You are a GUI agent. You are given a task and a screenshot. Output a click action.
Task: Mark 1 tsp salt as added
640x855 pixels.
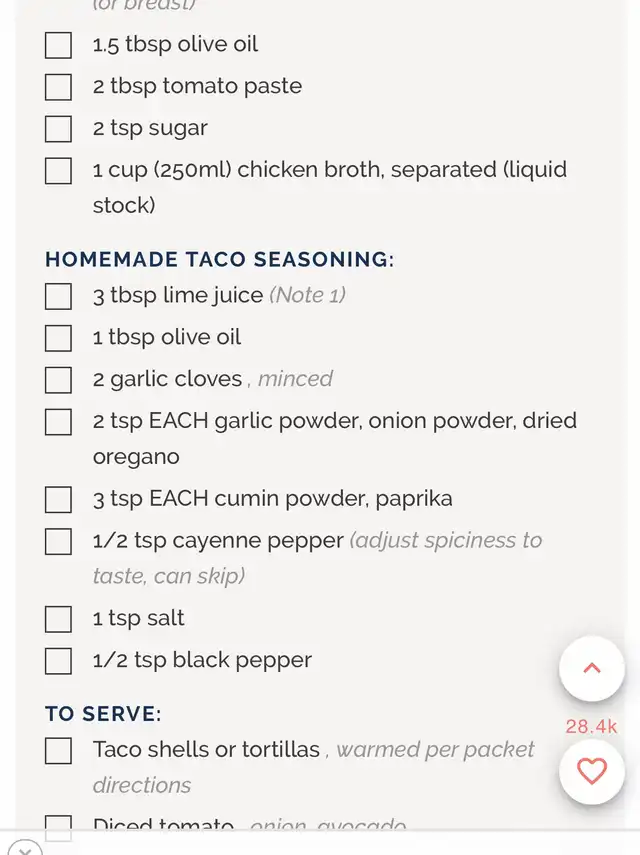coord(59,619)
